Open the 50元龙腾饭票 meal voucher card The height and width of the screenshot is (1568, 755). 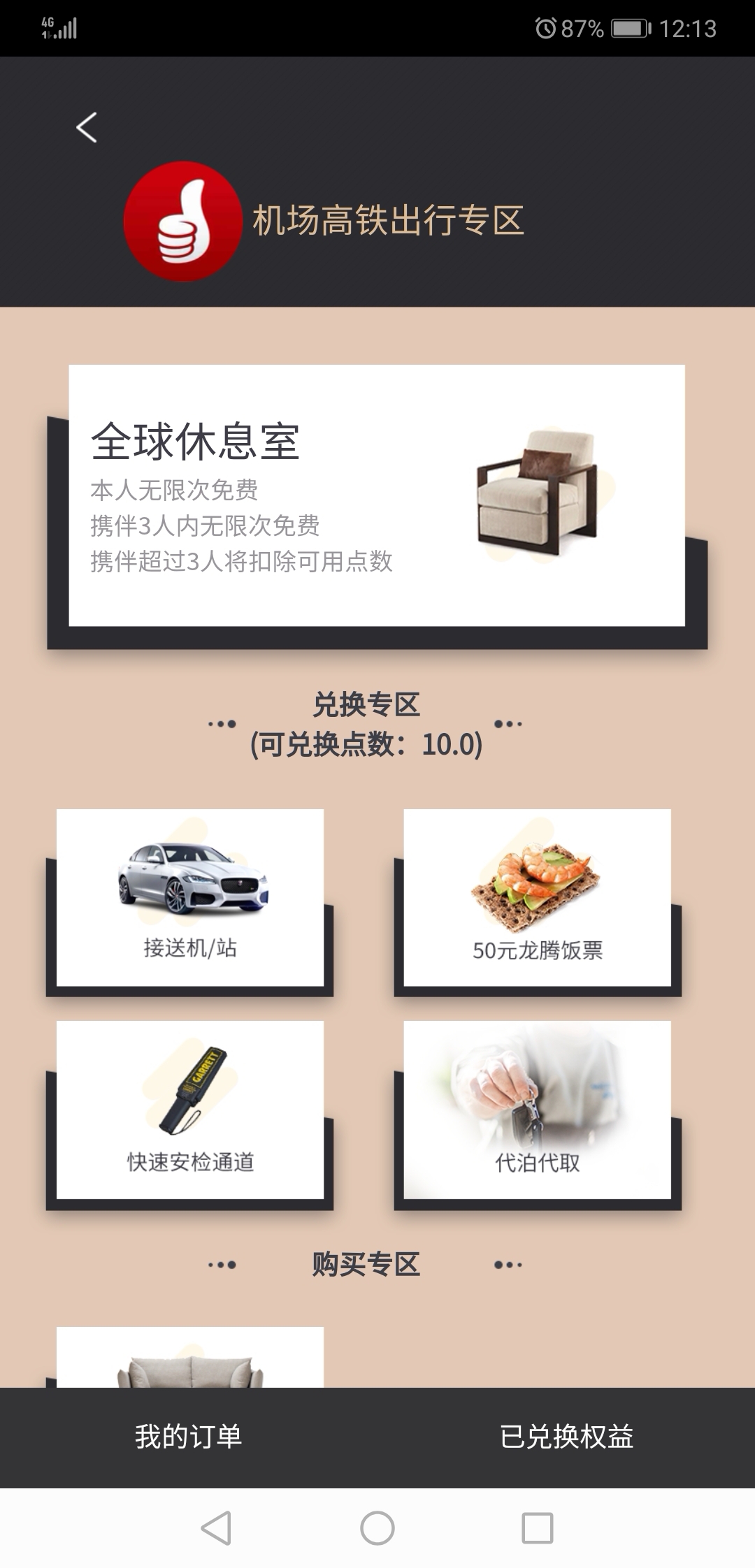[537, 897]
